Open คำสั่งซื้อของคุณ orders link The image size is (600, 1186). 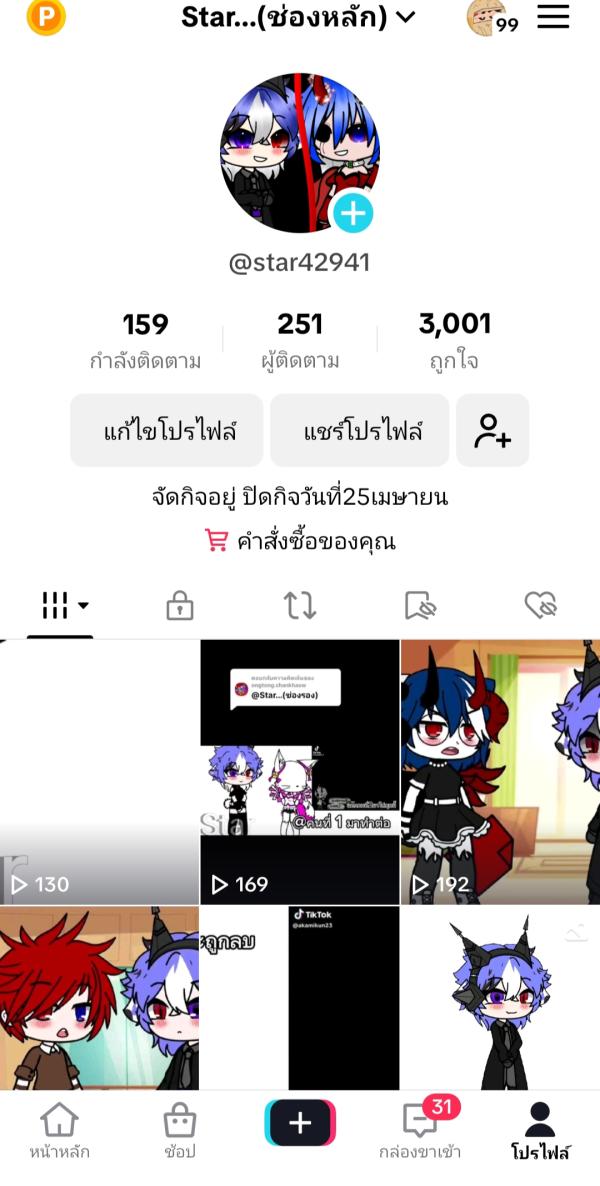[300, 542]
